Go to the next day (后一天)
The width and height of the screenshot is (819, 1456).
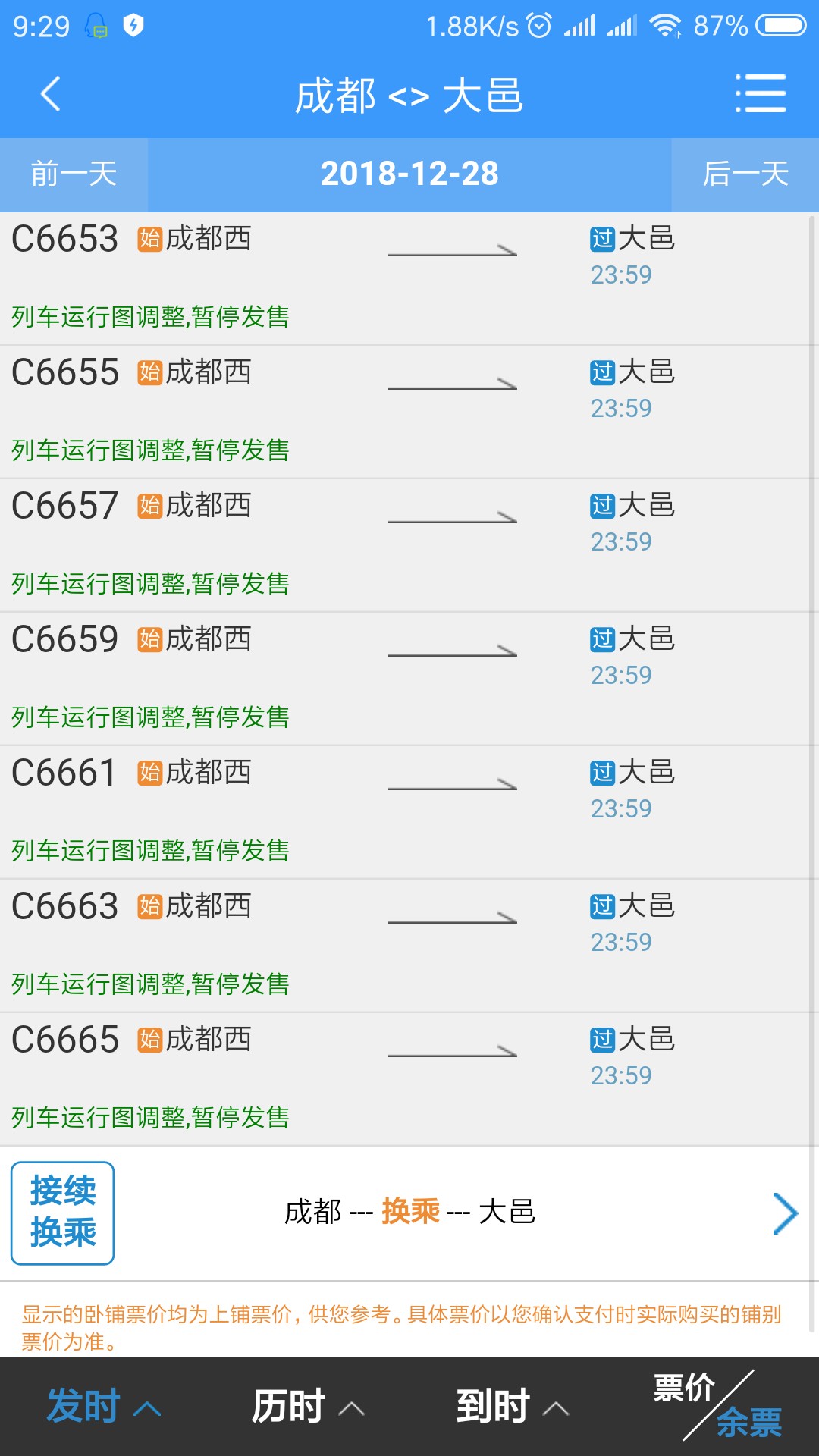coord(745,174)
